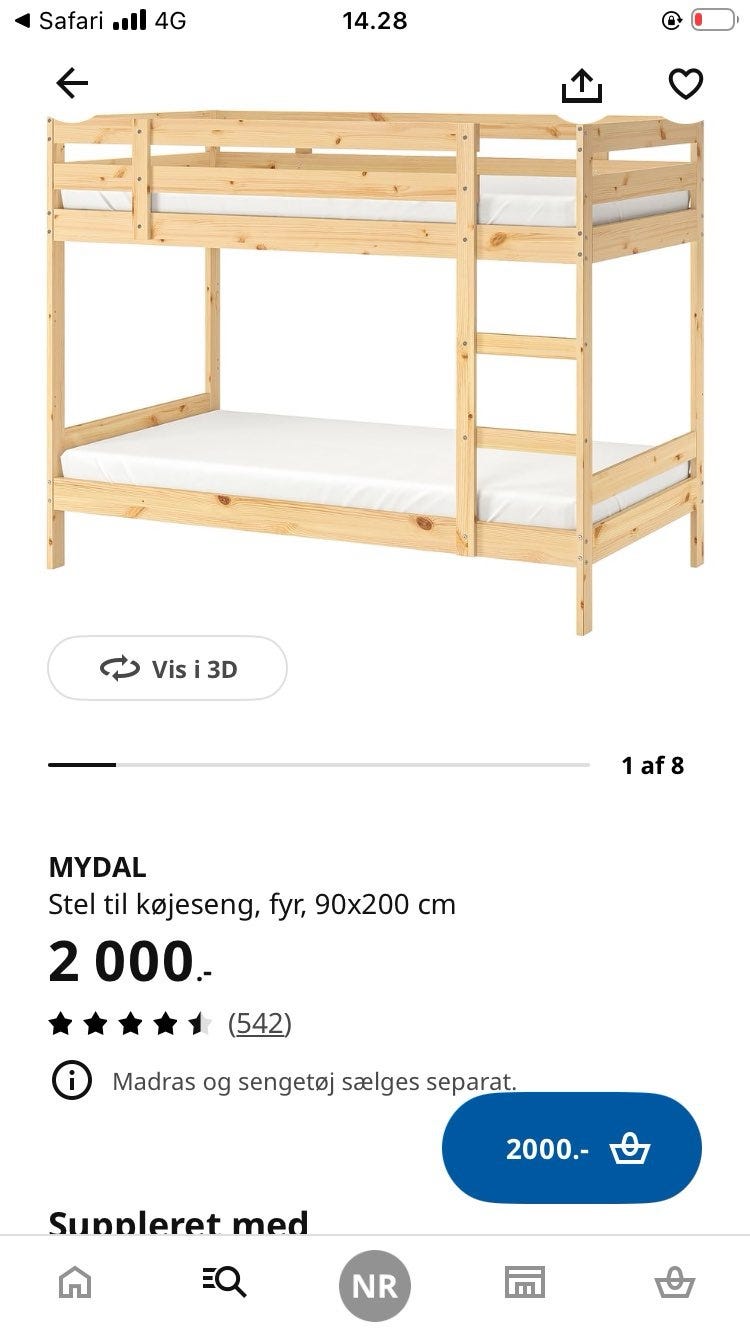Open the shopping basket tab
The height and width of the screenshot is (1334, 750).
click(x=674, y=1283)
